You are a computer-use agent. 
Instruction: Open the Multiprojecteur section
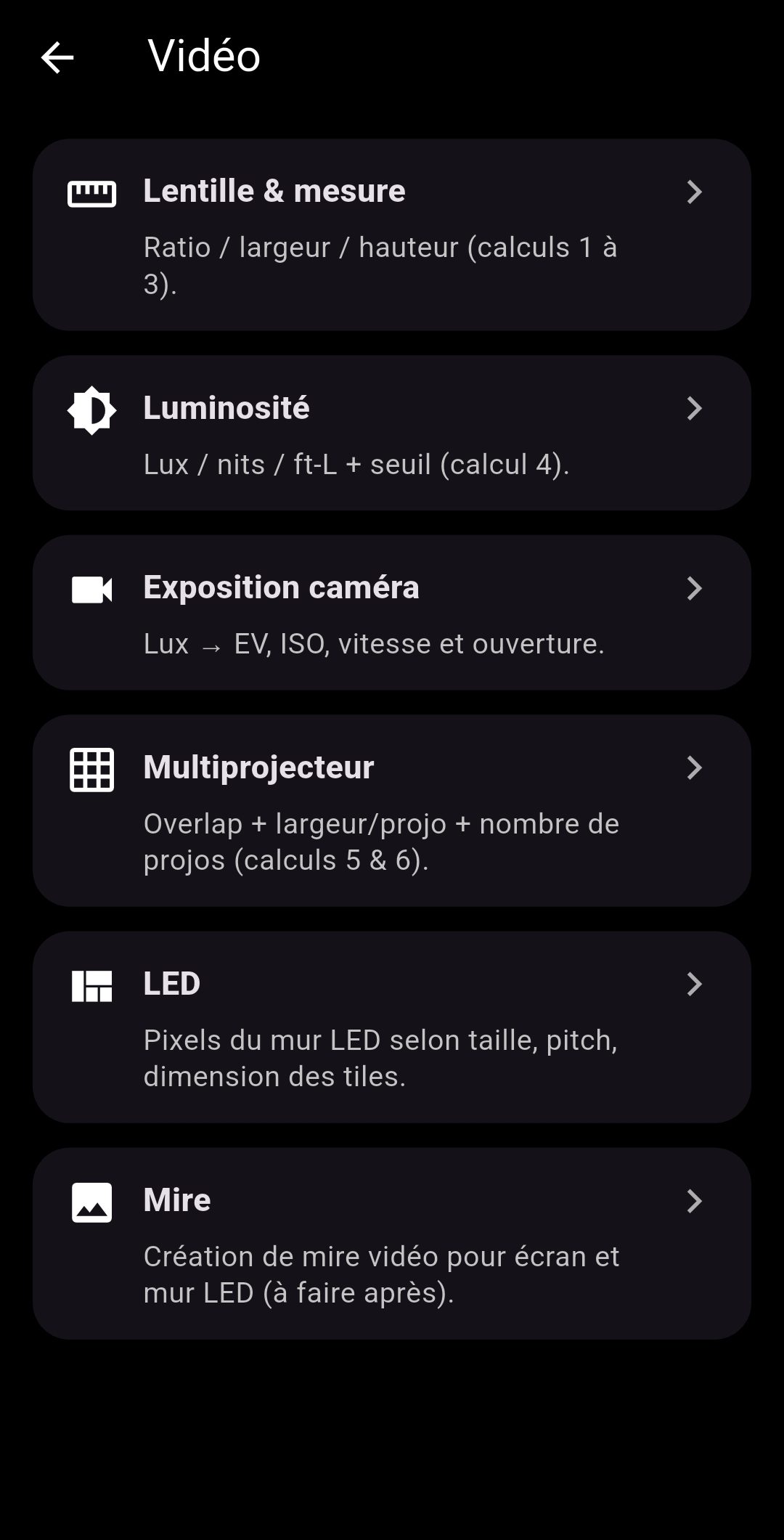[392, 810]
